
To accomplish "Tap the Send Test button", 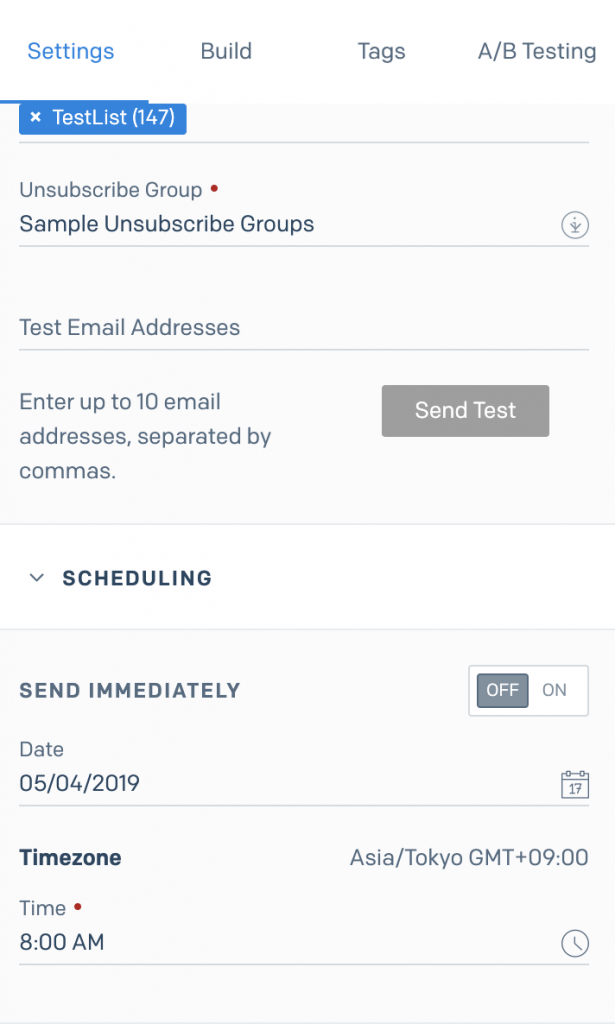I will tap(465, 411).
